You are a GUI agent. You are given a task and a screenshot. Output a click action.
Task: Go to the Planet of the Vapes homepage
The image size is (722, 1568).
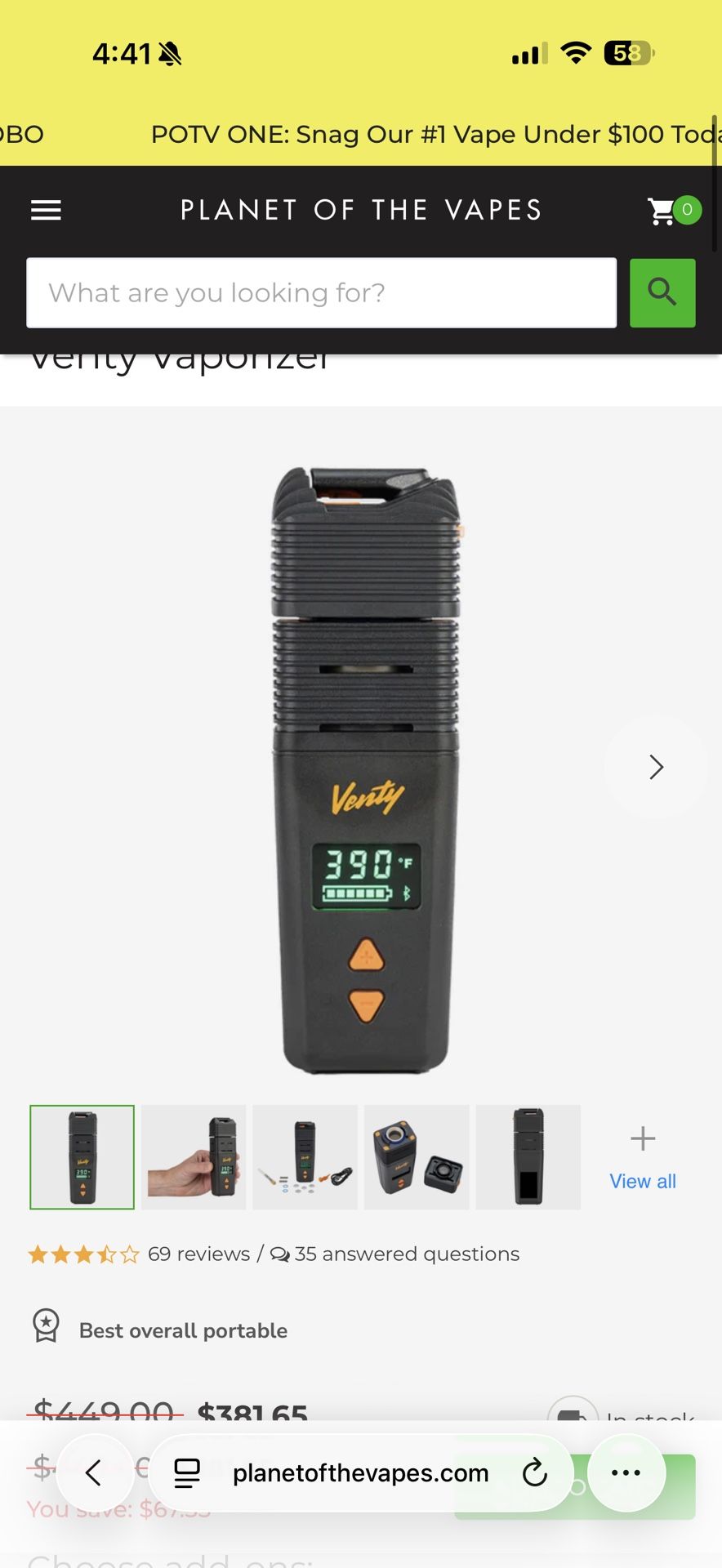pos(361,211)
